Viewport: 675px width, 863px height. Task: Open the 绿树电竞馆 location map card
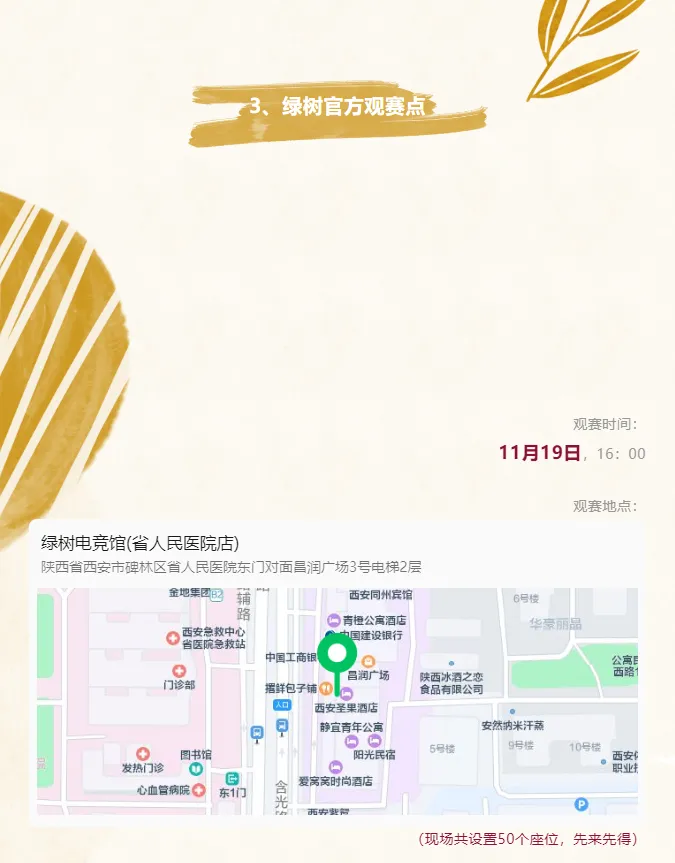pos(336,671)
